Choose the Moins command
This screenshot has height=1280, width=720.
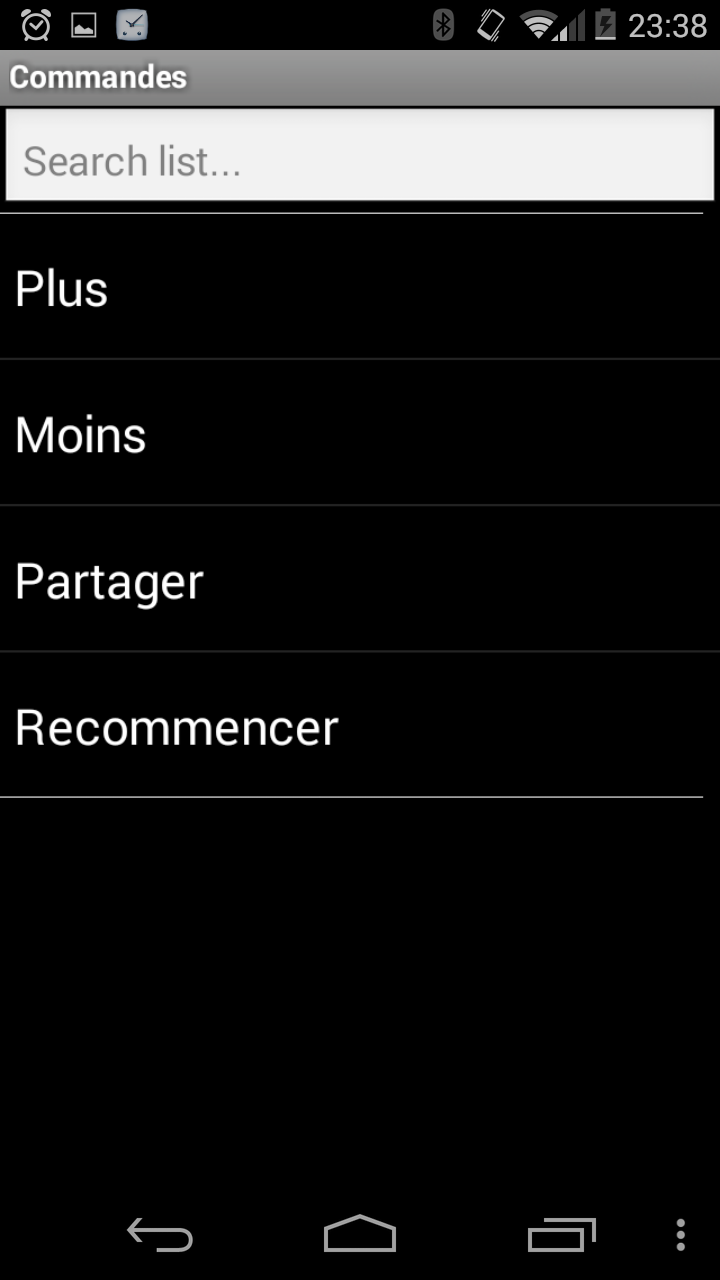tap(360, 433)
